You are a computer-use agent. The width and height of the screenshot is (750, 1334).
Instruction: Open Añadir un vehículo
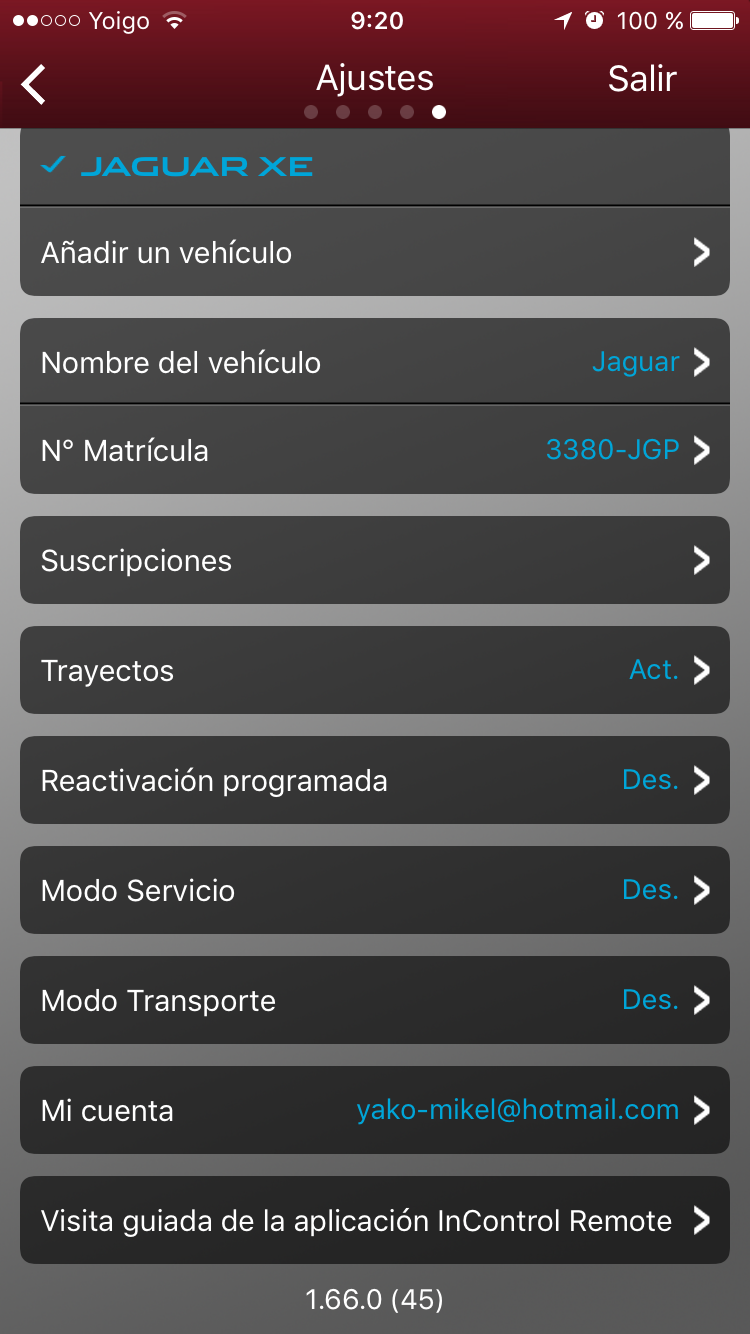pyautogui.click(x=374, y=252)
